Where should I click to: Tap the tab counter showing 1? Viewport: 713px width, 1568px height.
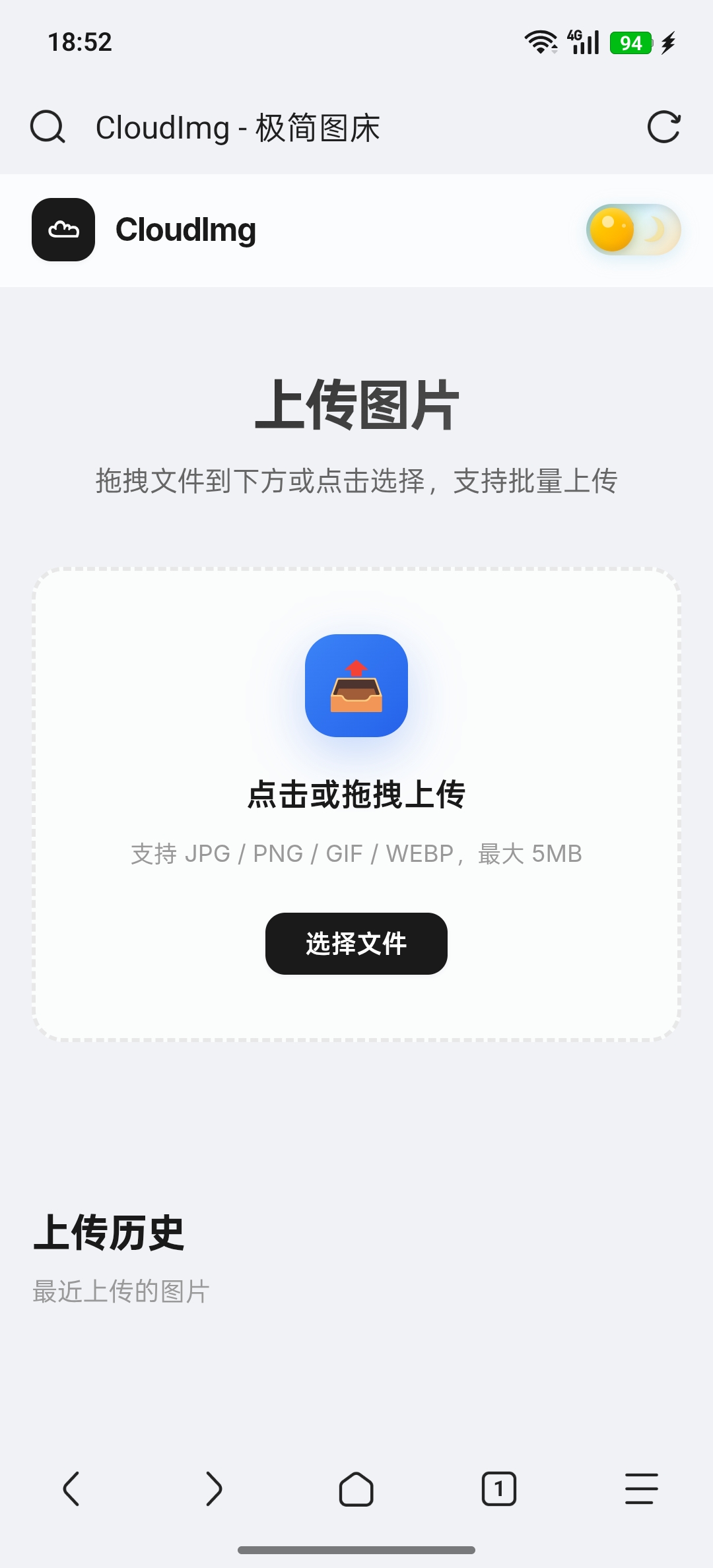click(498, 1489)
